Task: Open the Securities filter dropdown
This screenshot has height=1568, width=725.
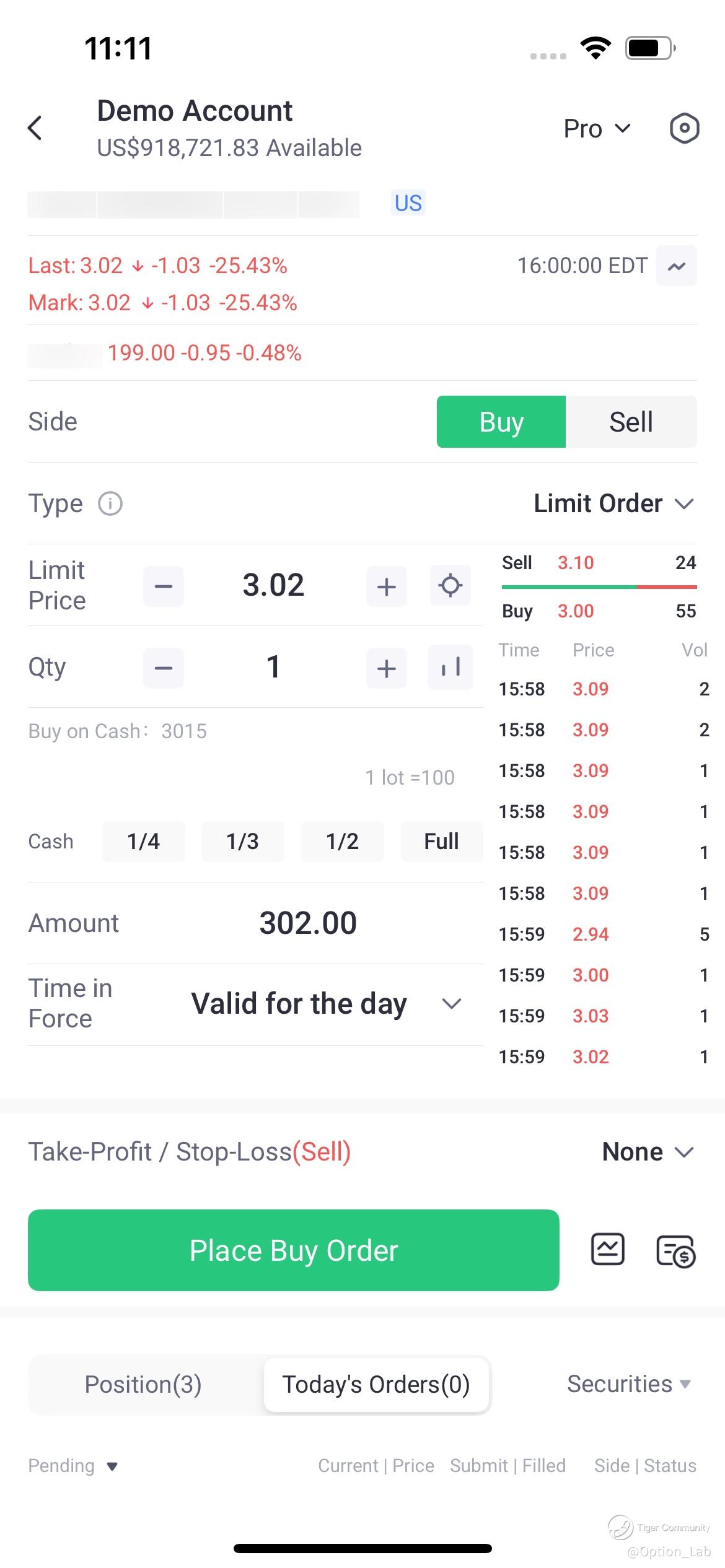Action: 628,1384
